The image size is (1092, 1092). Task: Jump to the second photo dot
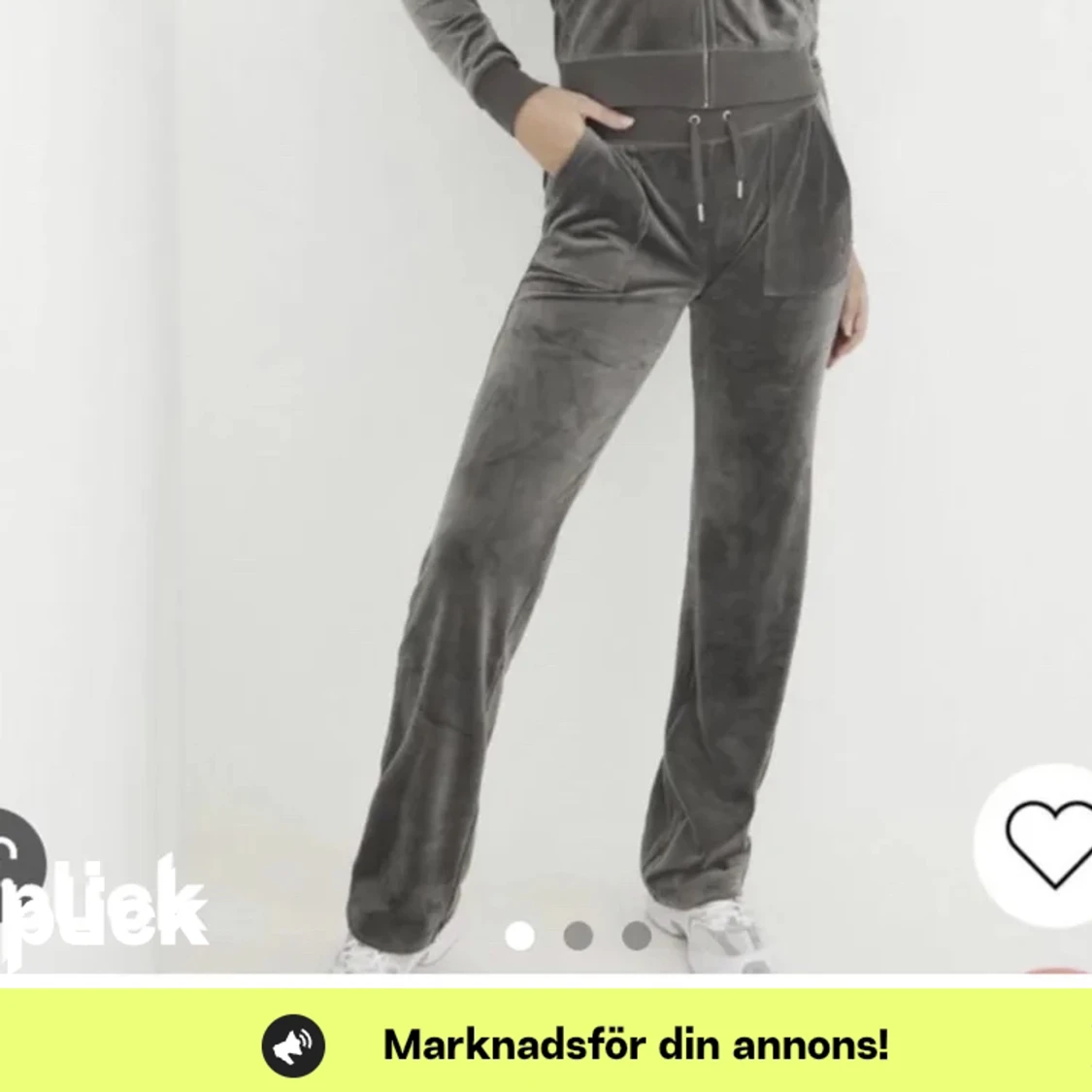coord(579,936)
